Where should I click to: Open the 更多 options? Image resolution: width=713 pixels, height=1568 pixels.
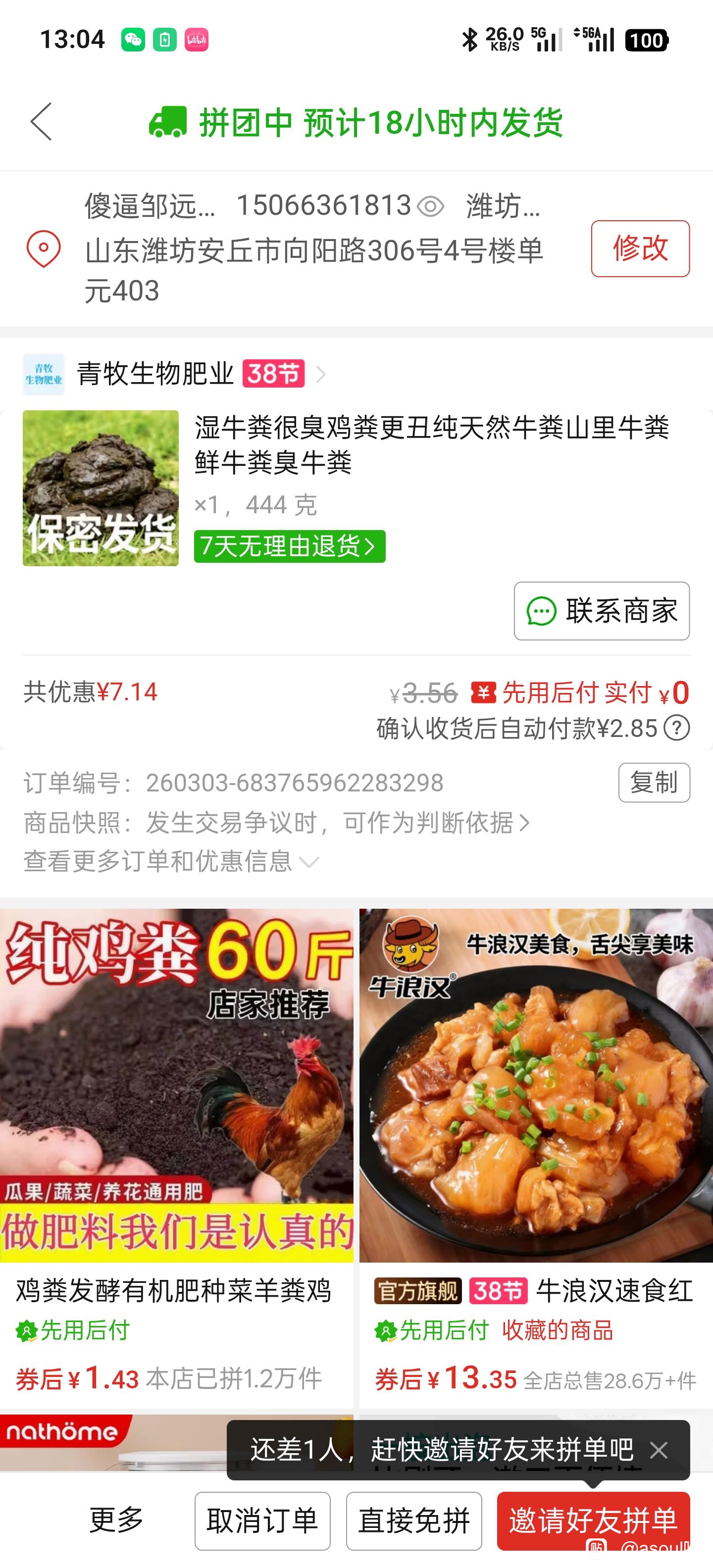116,1520
